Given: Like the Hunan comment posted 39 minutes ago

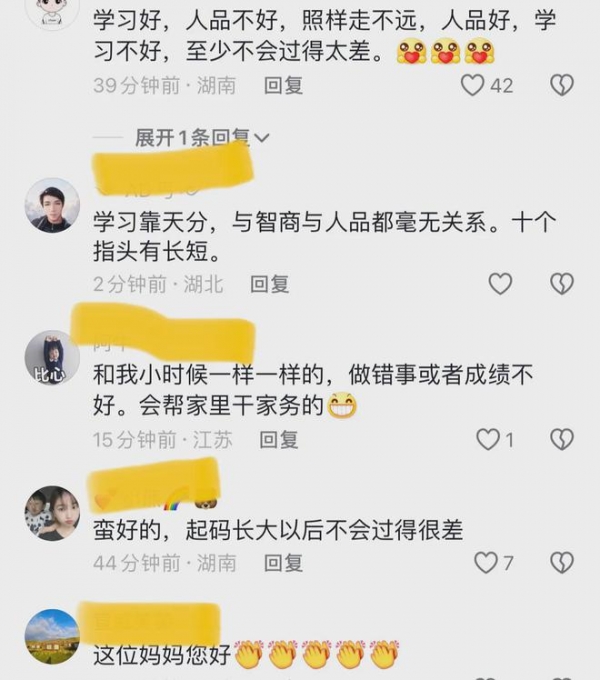Looking at the screenshot, I should pos(473,85).
